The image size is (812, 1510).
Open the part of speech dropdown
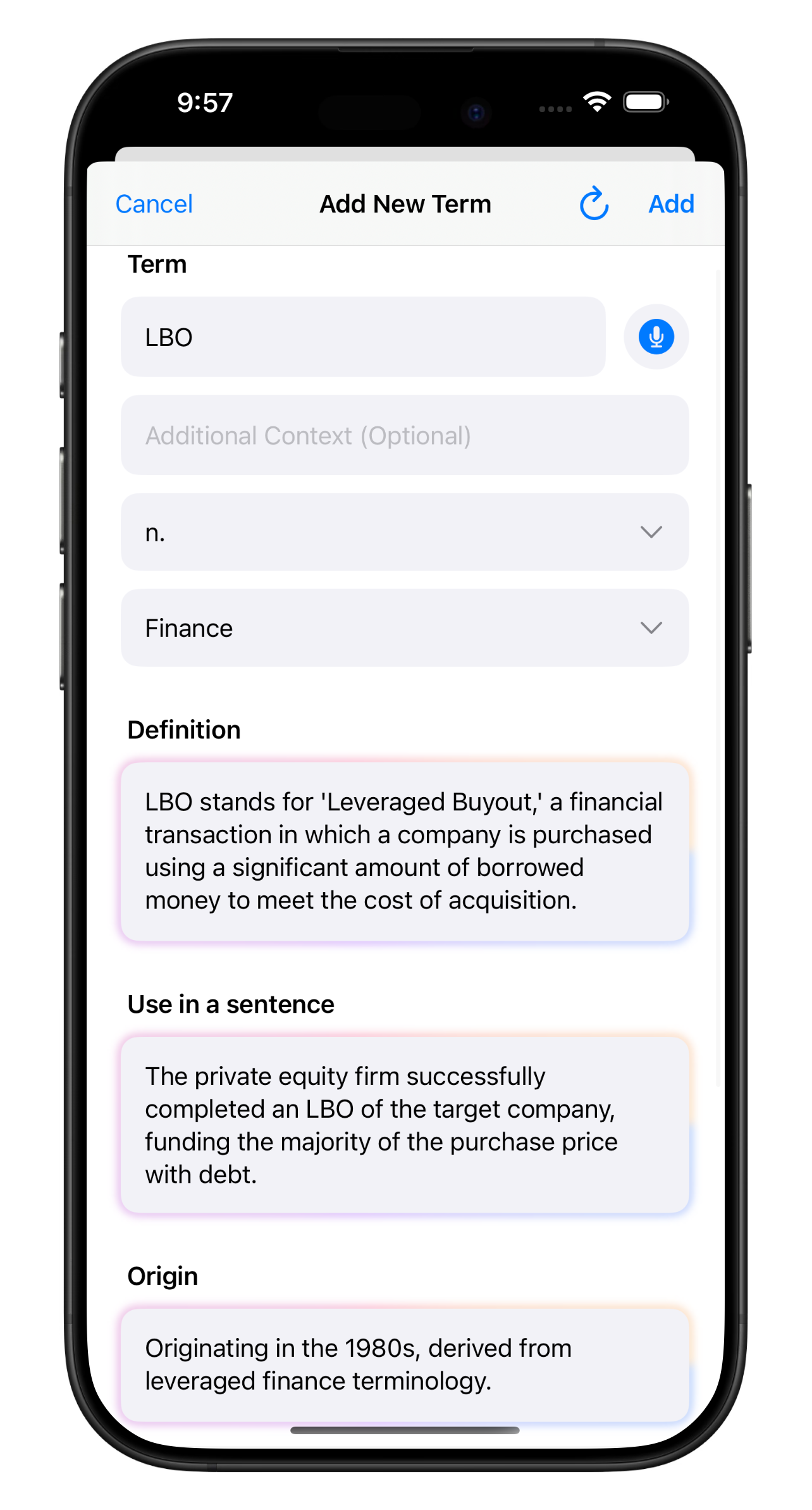click(404, 533)
